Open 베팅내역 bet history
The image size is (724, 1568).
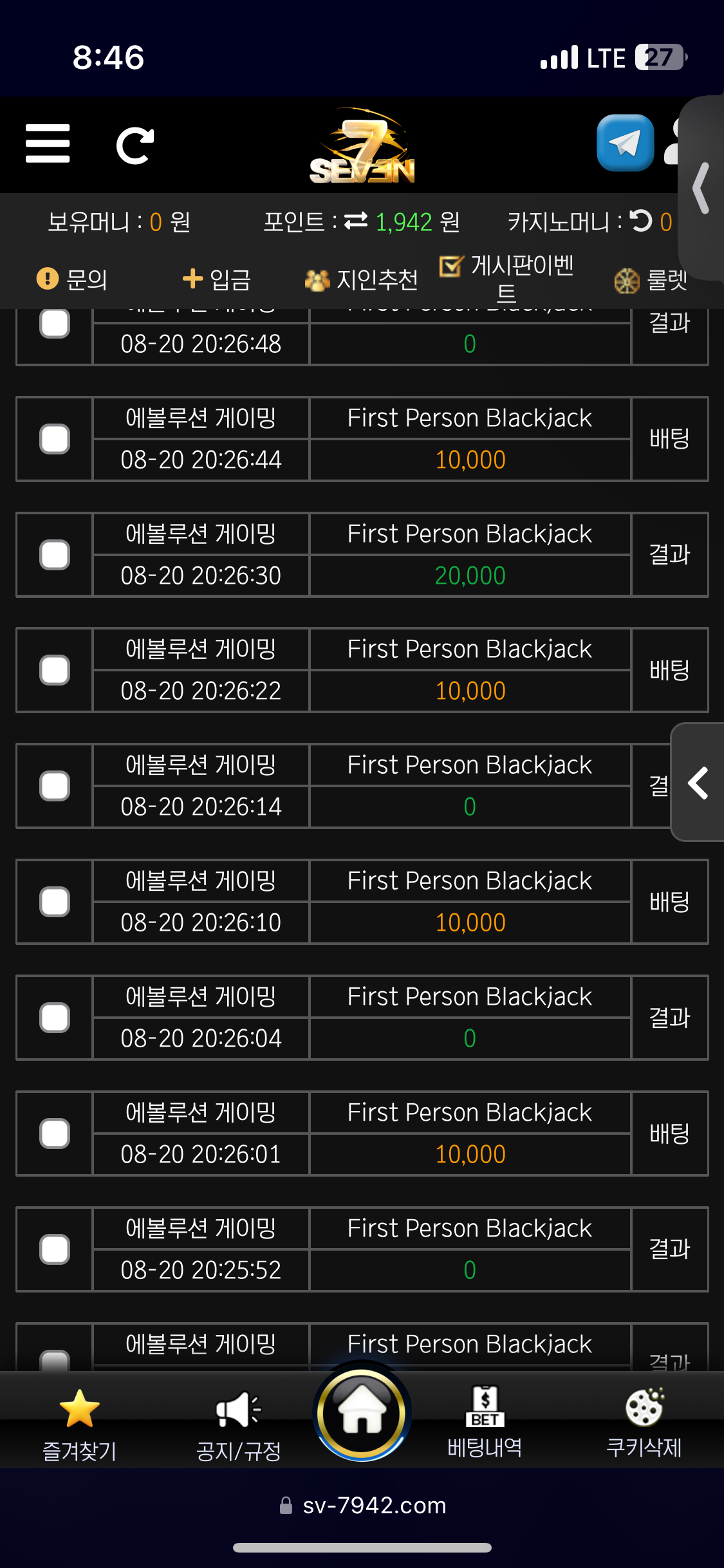[x=485, y=1423]
